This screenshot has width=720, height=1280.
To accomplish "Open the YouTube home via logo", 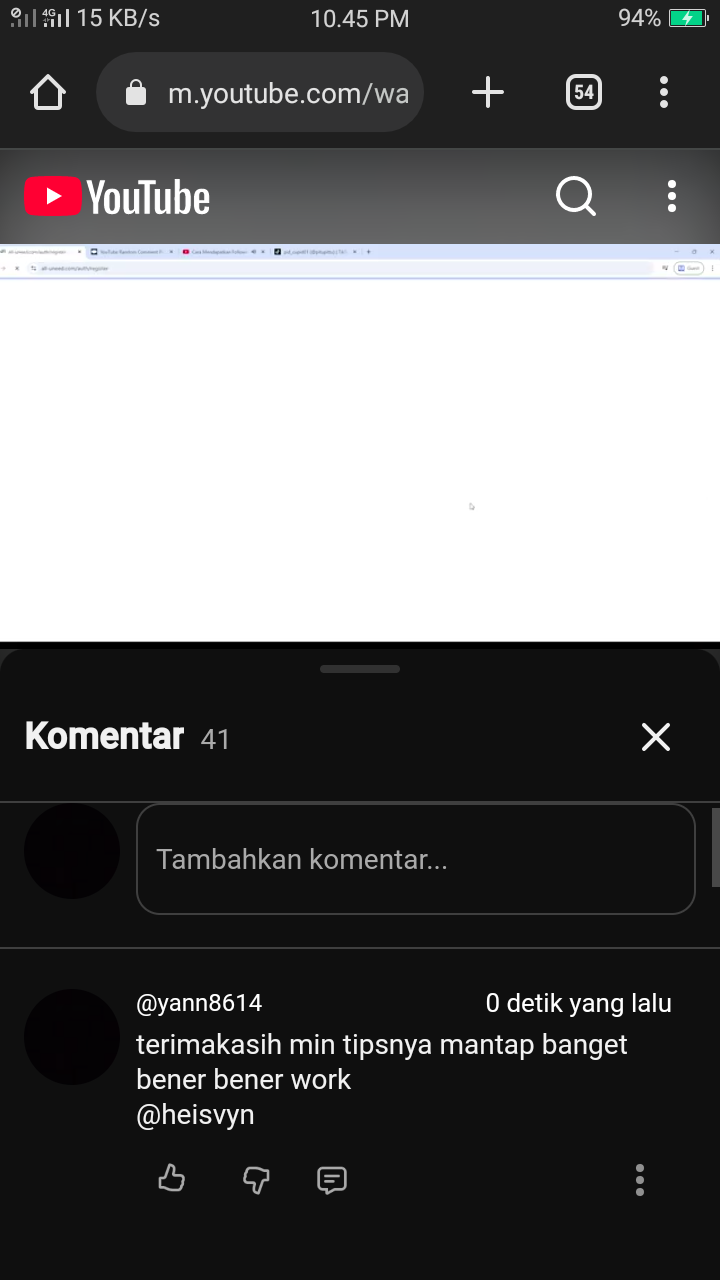I will pyautogui.click(x=117, y=197).
